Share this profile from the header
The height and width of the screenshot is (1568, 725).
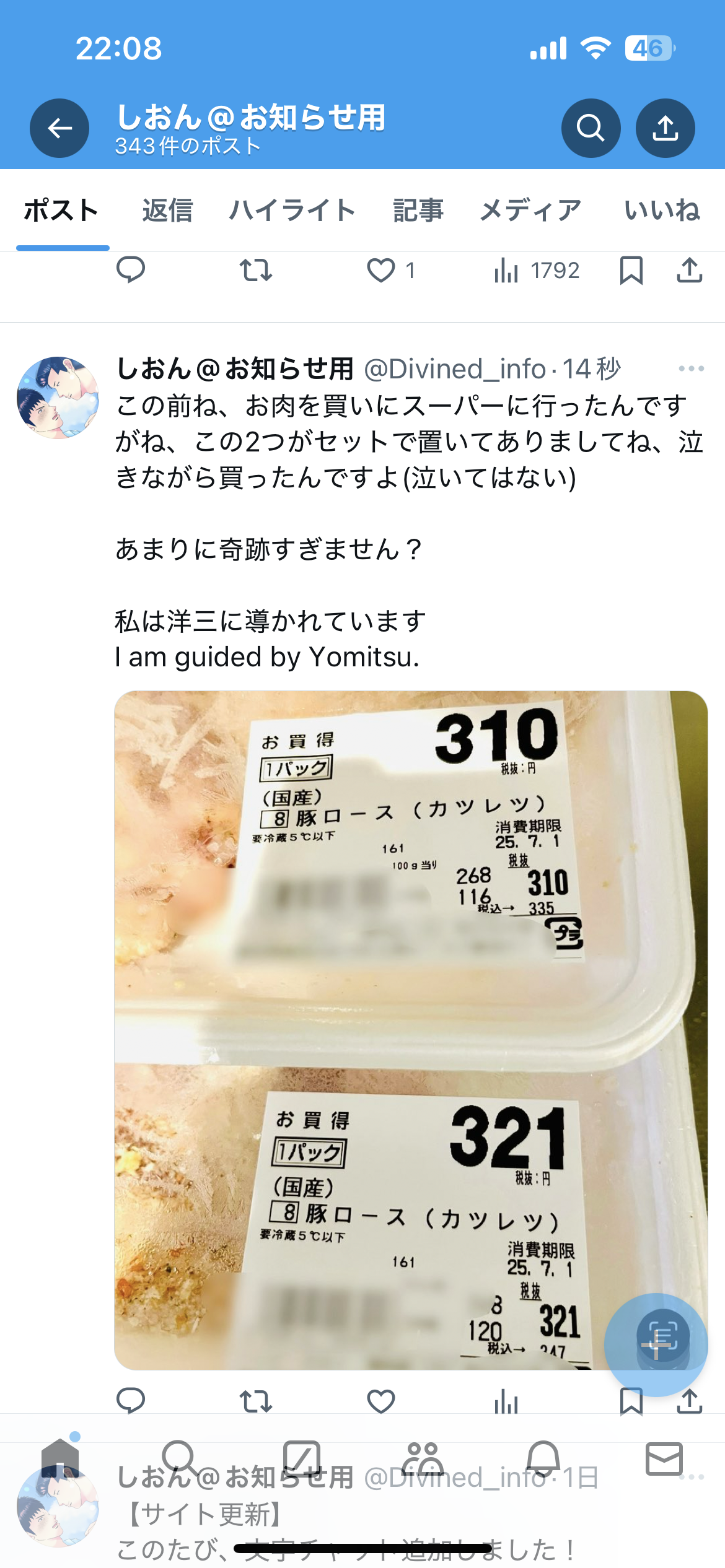(665, 128)
